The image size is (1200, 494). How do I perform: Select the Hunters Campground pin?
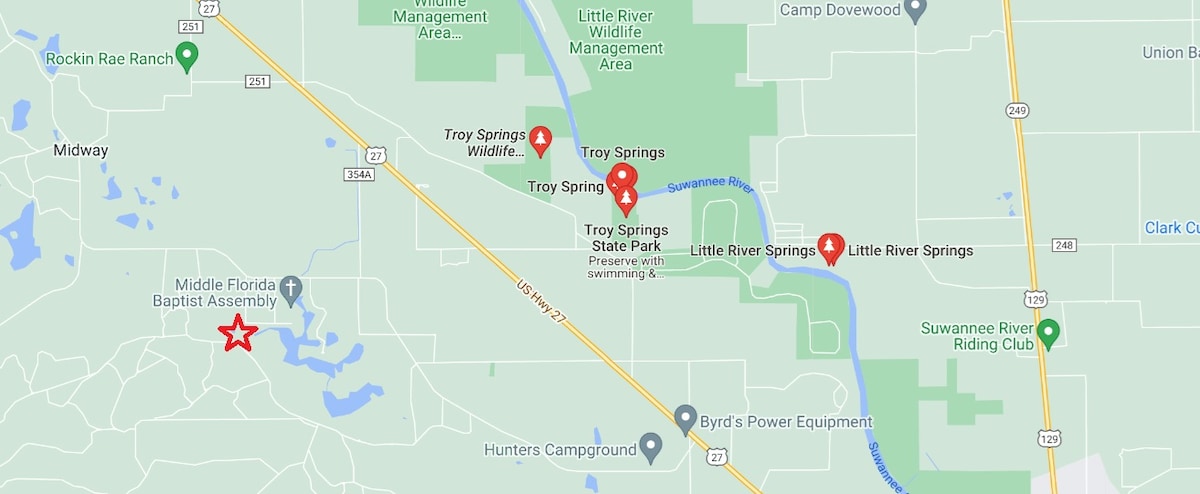(x=651, y=446)
